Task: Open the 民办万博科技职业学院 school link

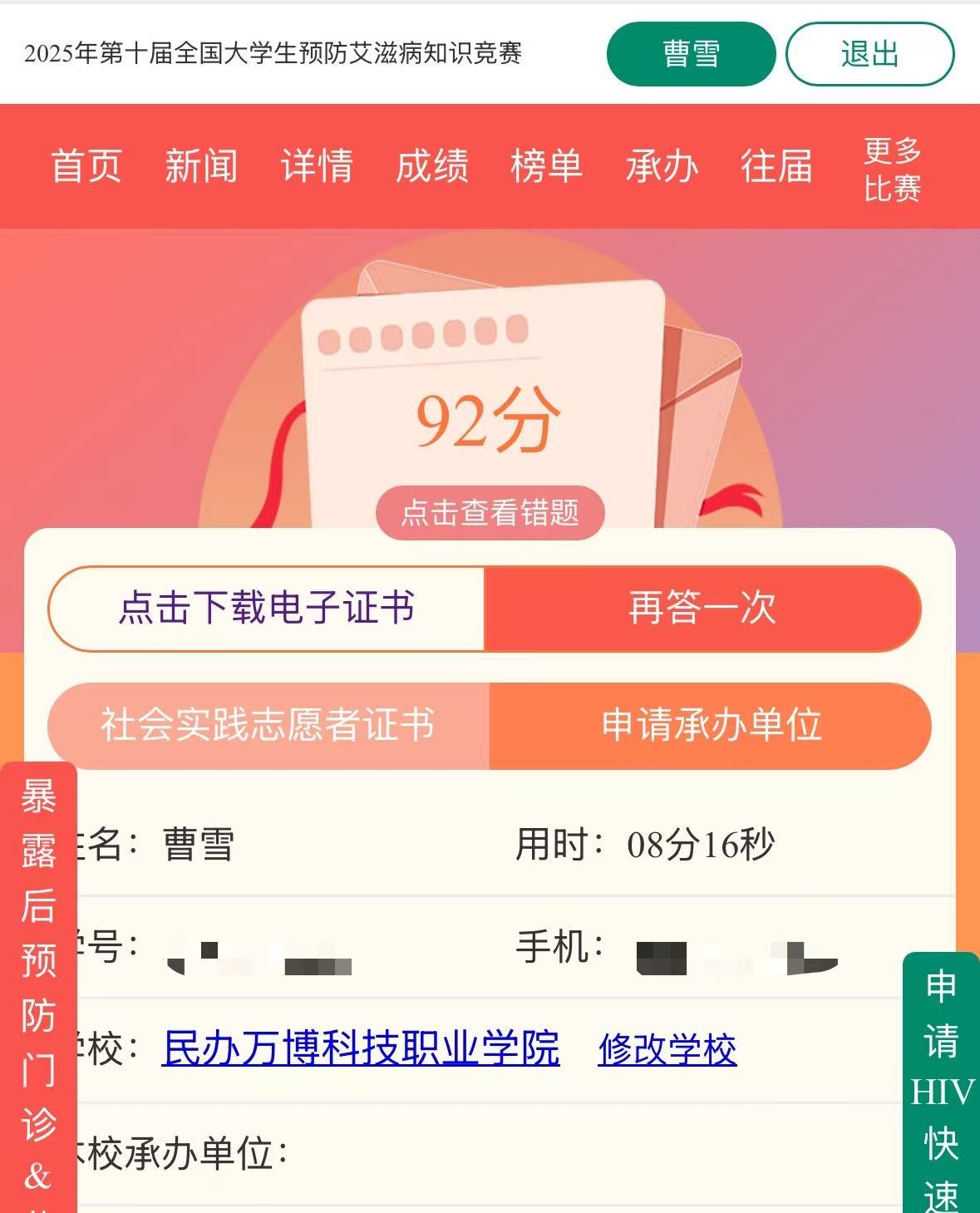Action: 361,1048
